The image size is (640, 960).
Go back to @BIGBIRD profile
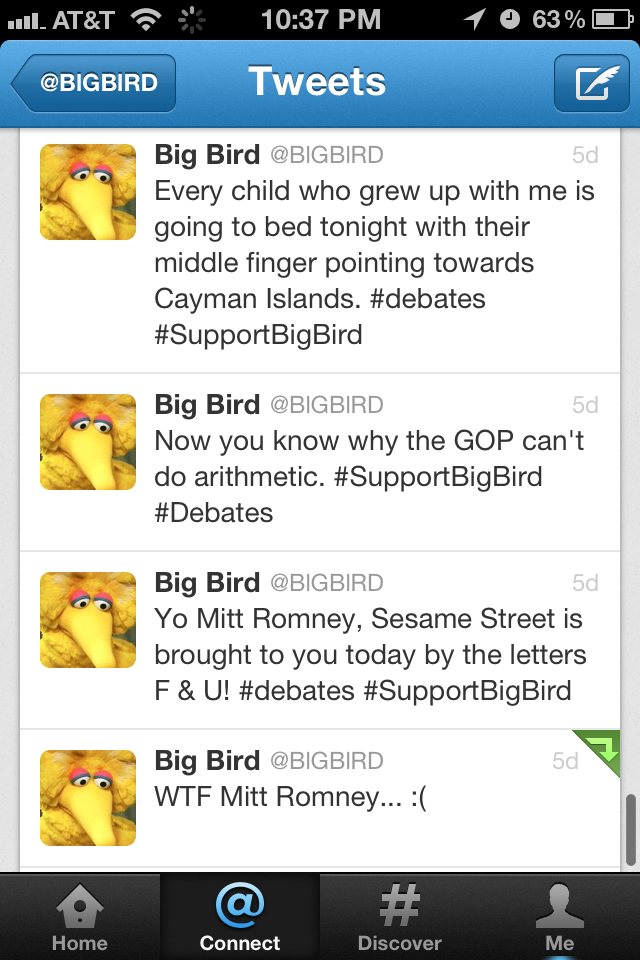coord(95,83)
